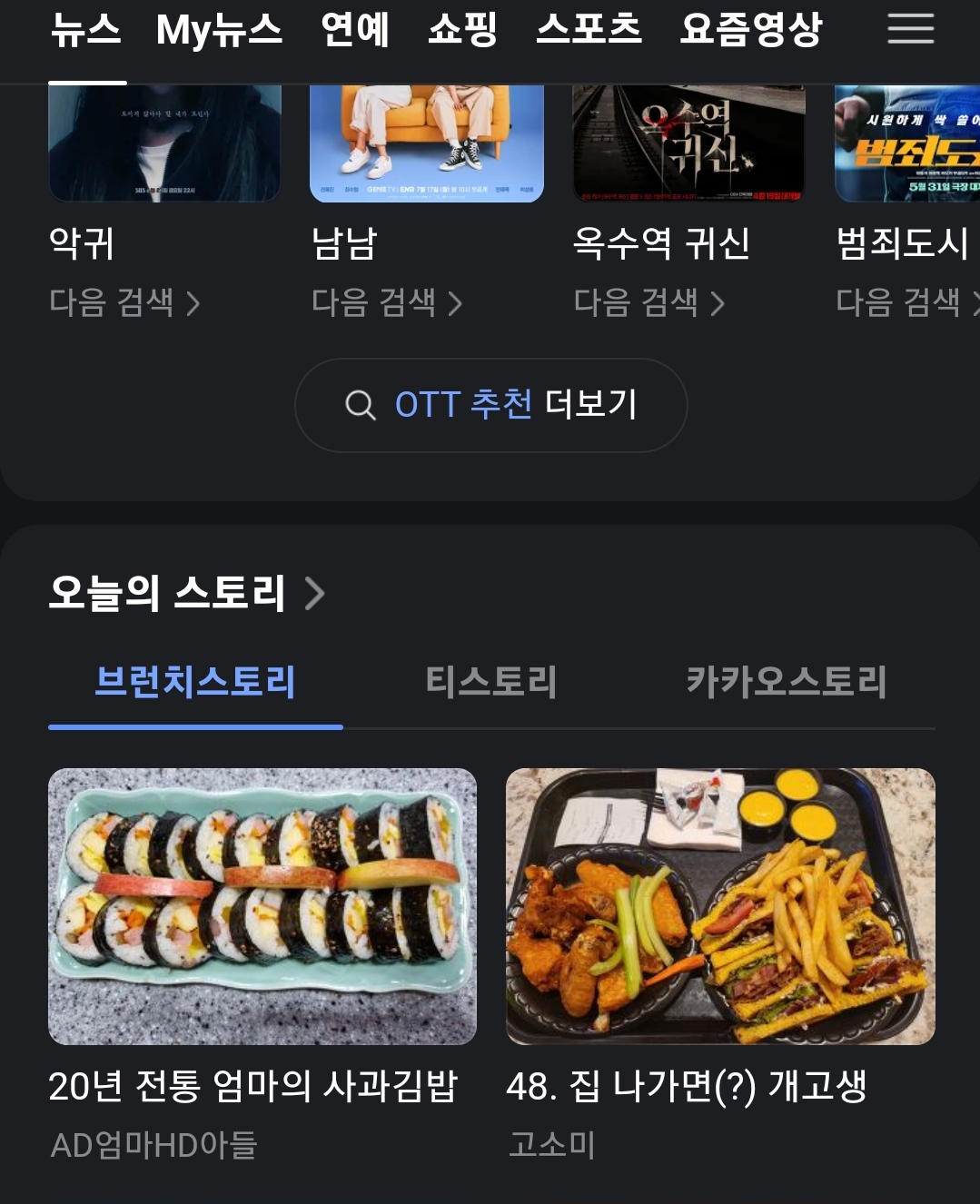Open the hamburger menu
Image resolution: width=980 pixels, height=1204 pixels.
click(910, 29)
